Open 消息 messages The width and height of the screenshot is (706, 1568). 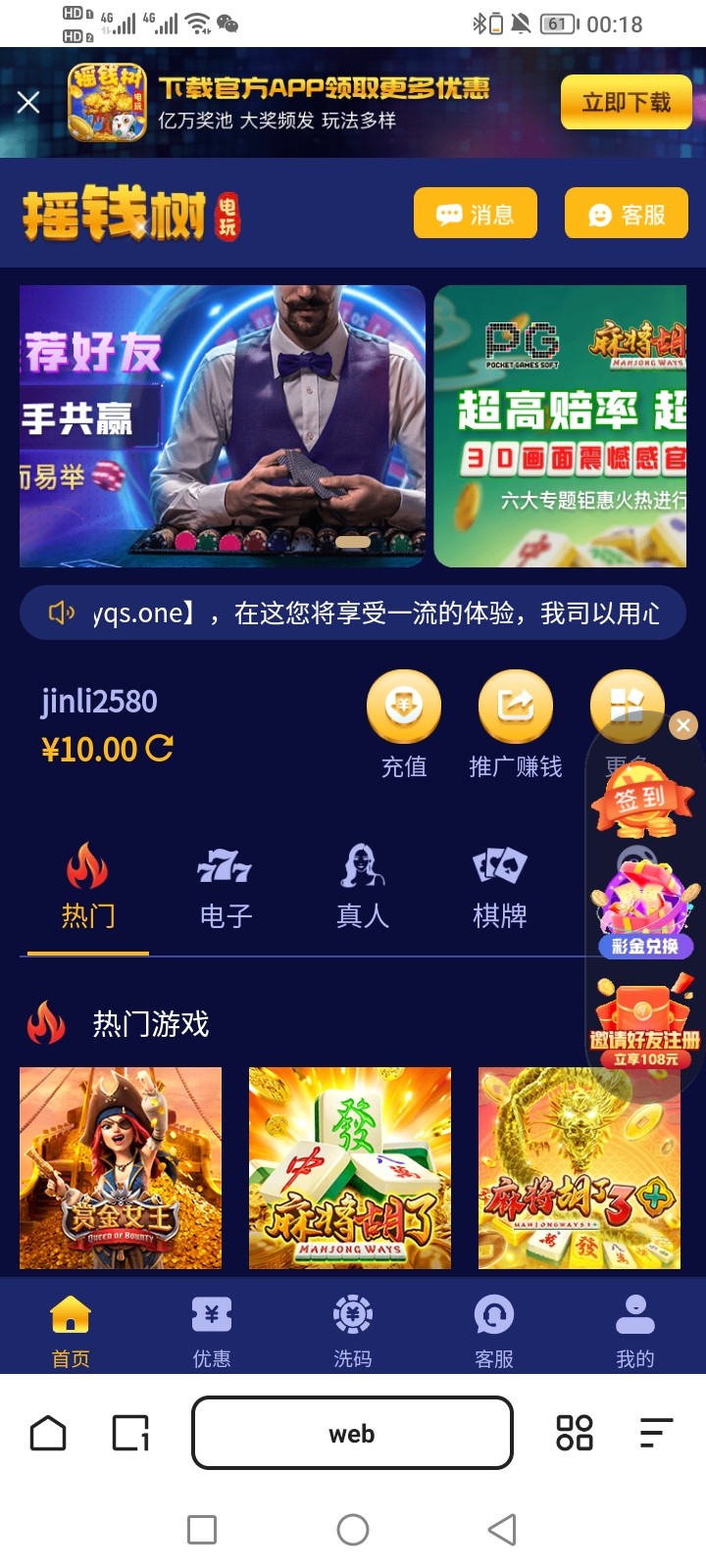click(x=476, y=213)
